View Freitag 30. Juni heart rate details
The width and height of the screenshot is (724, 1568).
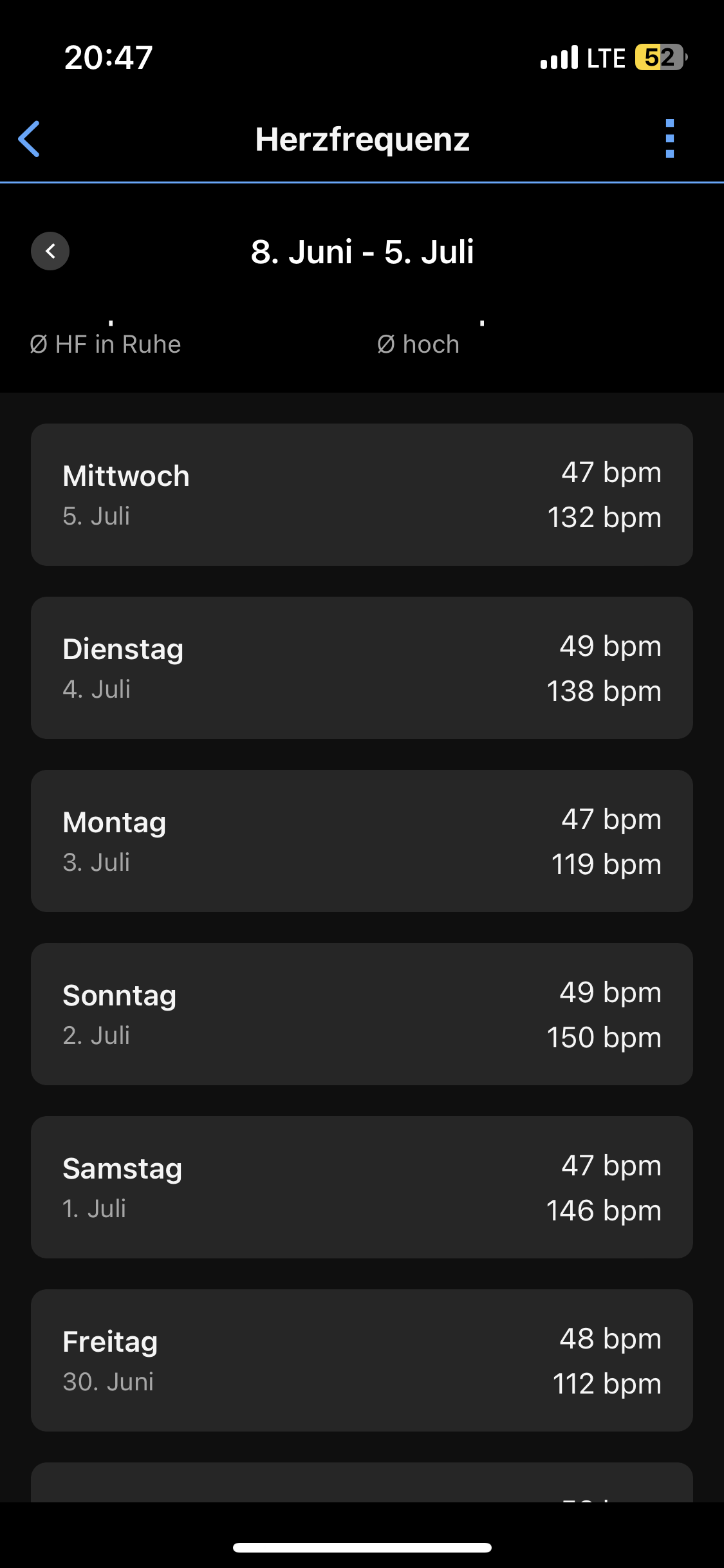click(362, 1360)
